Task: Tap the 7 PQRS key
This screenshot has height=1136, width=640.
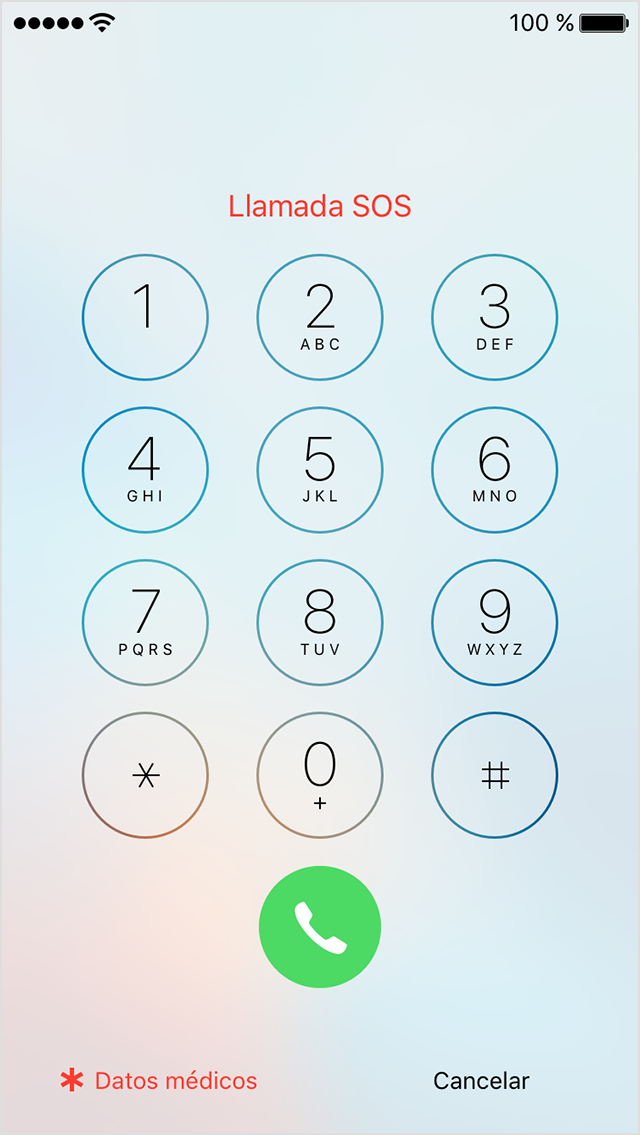Action: pyautogui.click(x=145, y=622)
